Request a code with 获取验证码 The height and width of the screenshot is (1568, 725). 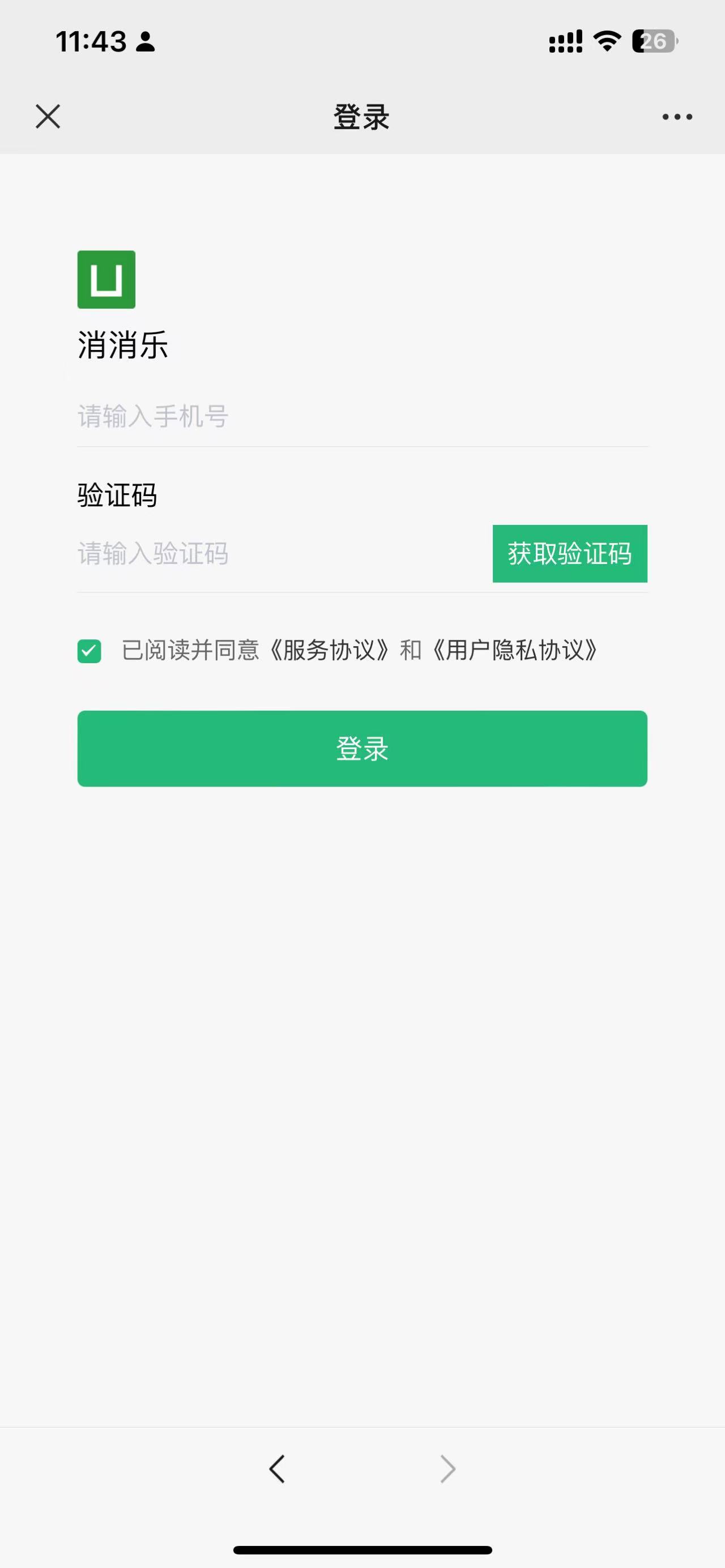[570, 554]
